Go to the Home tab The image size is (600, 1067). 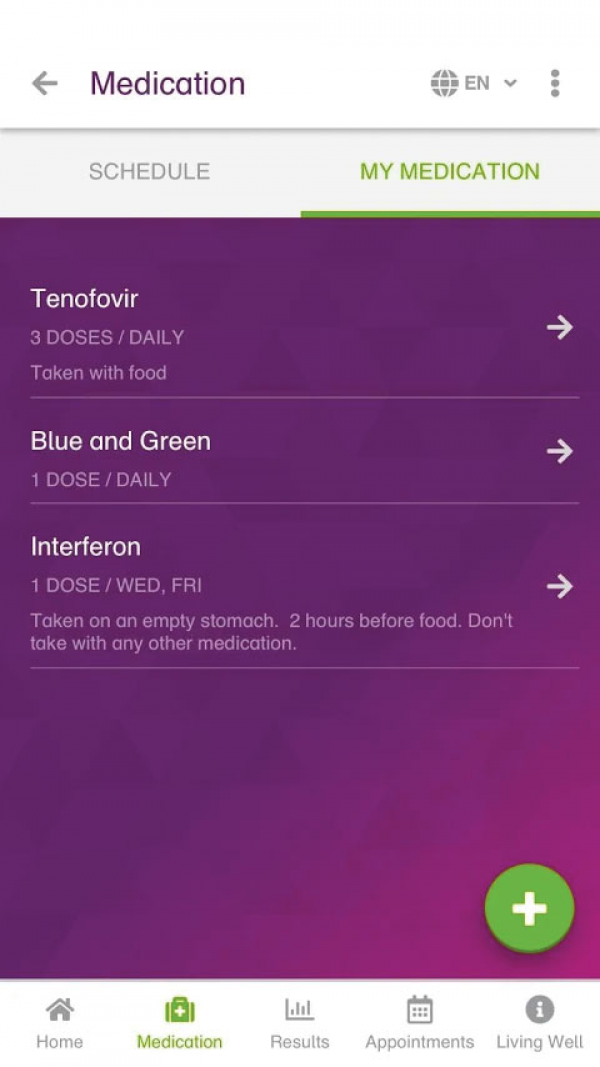[x=60, y=1023]
